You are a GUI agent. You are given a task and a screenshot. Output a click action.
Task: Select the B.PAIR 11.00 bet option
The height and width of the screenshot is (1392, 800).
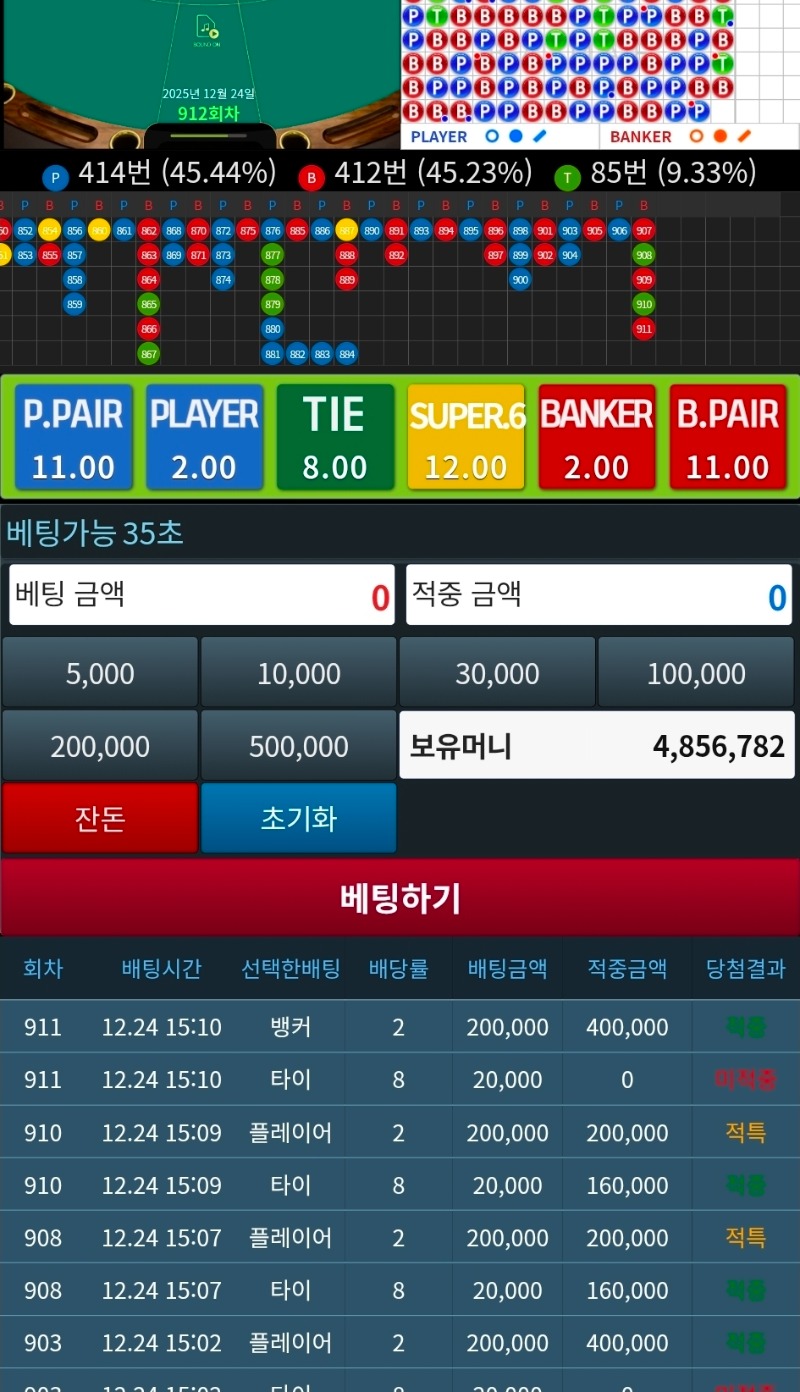pos(728,438)
